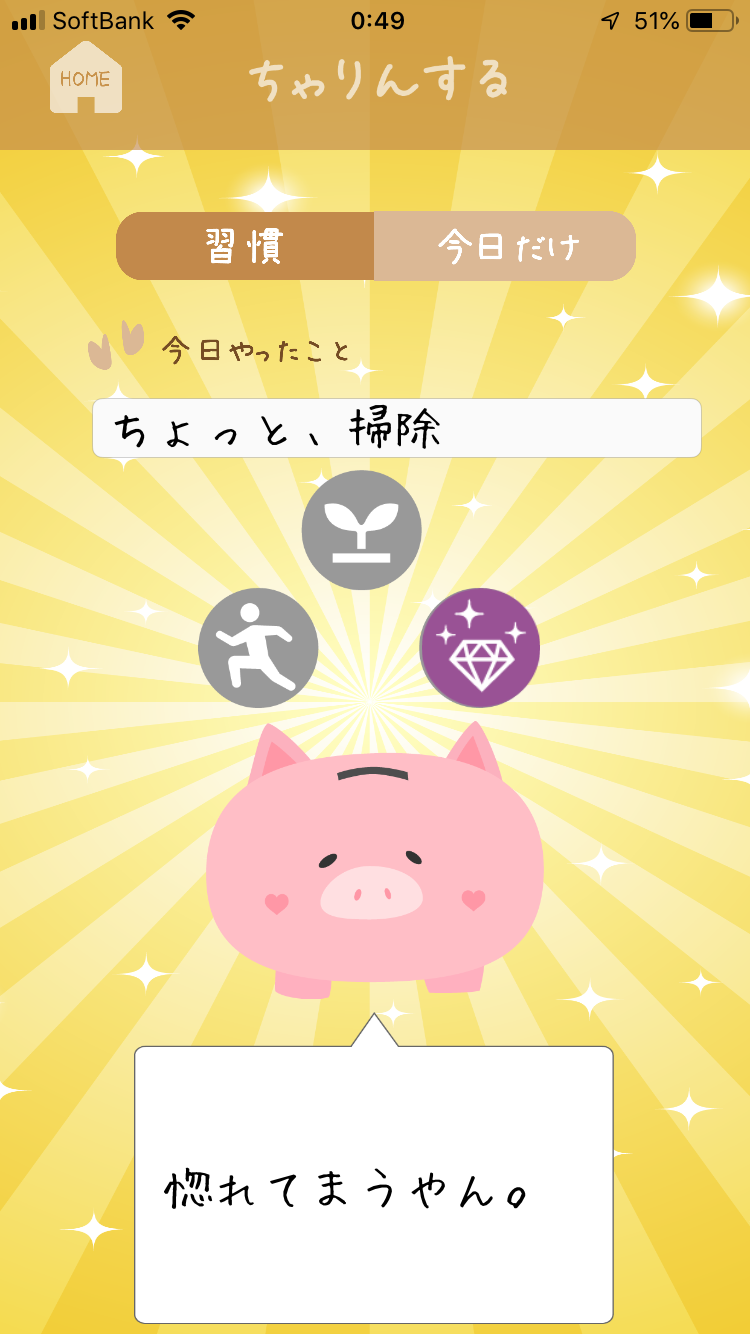The width and height of the screenshot is (750, 1334).
Task: Switch to the 今日だけ tab
Action: tap(505, 246)
